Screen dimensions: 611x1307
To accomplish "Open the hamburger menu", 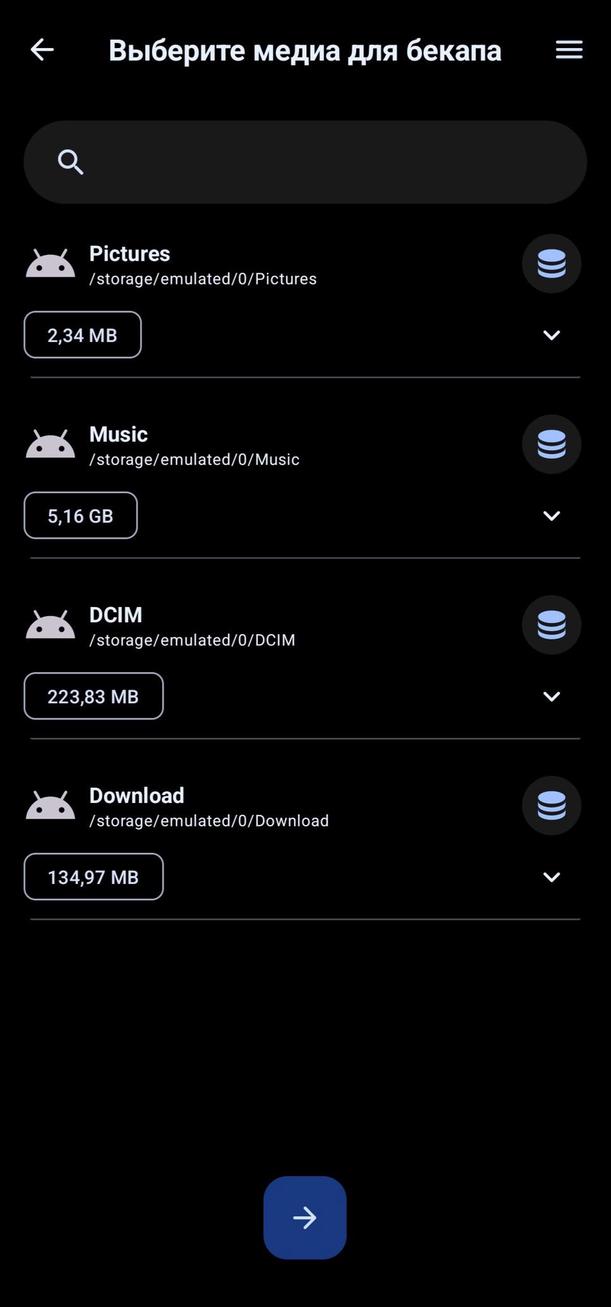I will 569,50.
